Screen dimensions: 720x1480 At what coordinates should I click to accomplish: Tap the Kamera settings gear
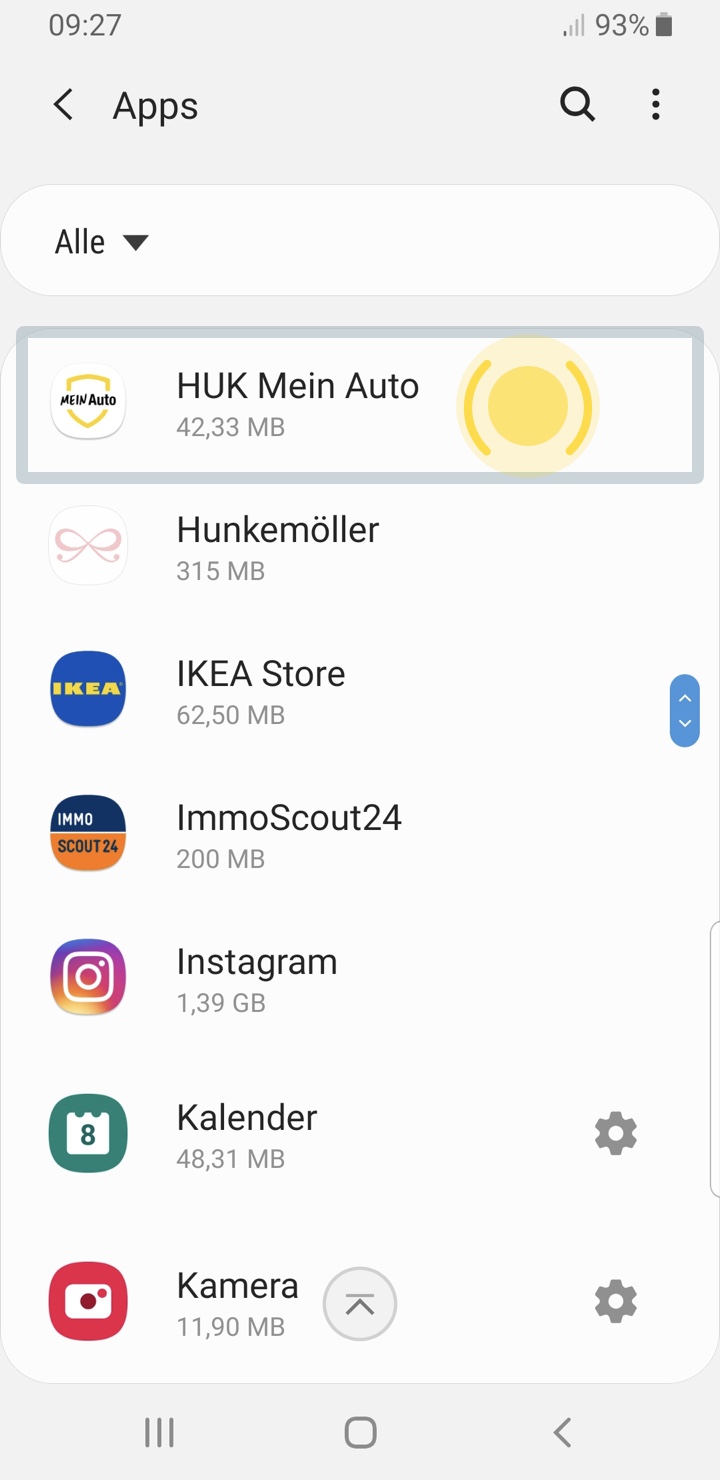pos(615,1302)
